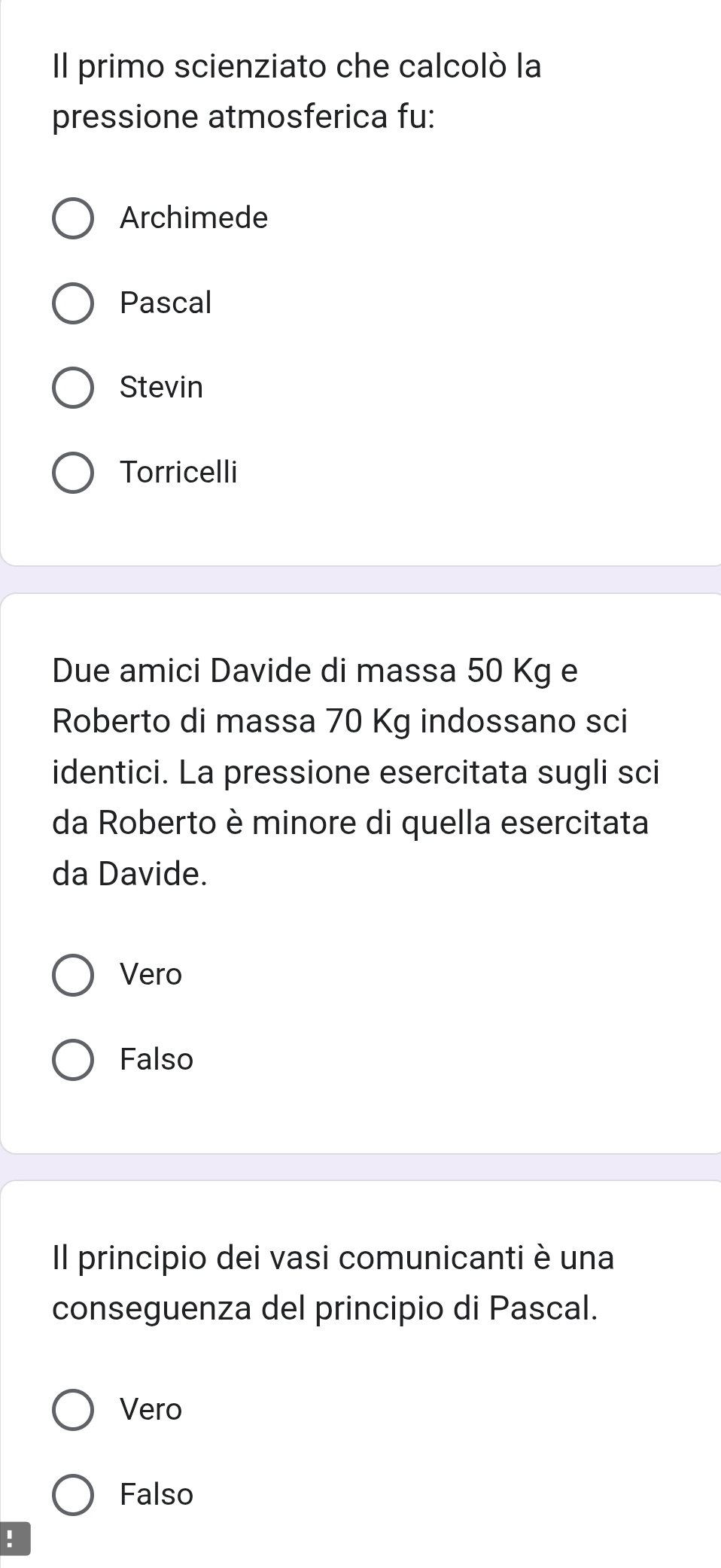Answer Vero on the vasi comunicanti question

tap(73, 1409)
